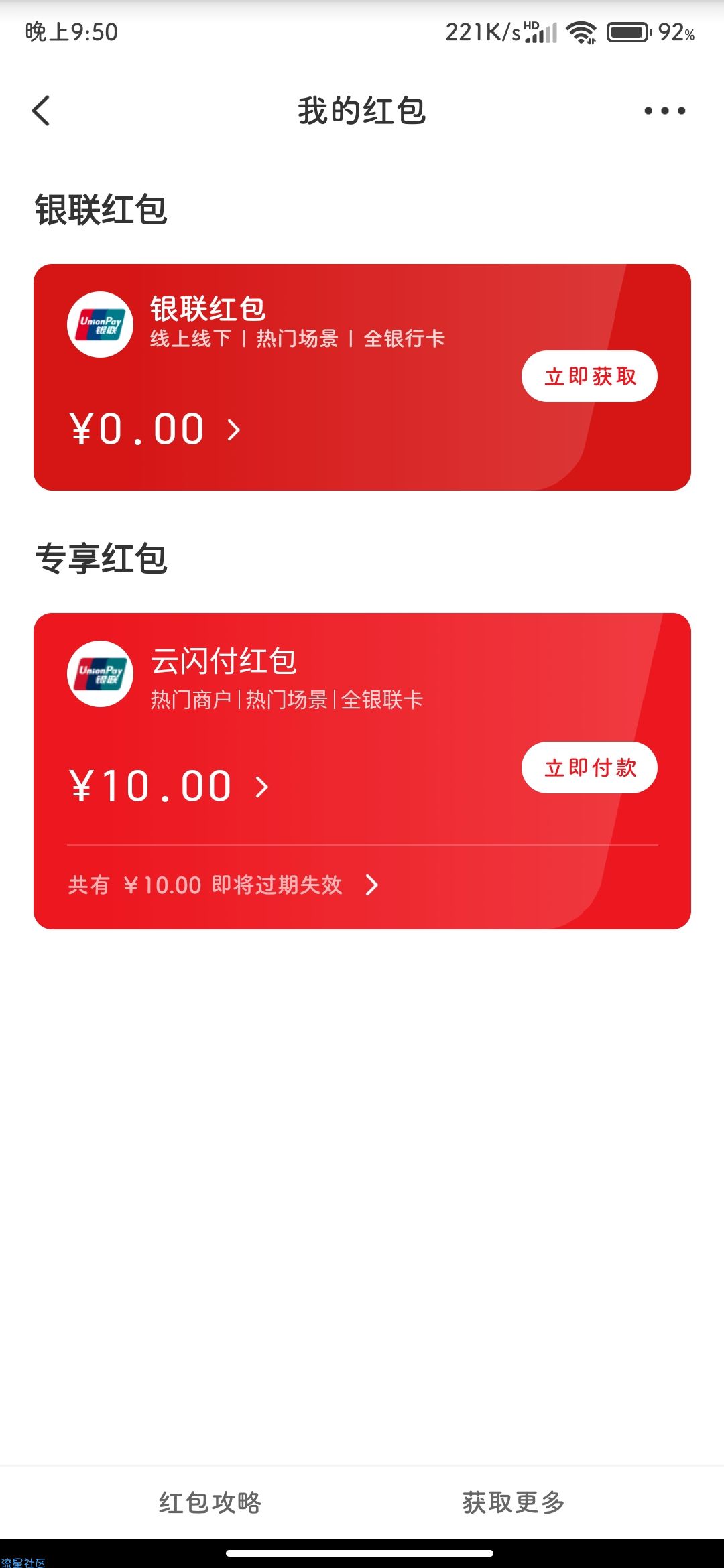The height and width of the screenshot is (1568, 724).
Task: Open 红包攻略 at the bottom
Action: (210, 1502)
